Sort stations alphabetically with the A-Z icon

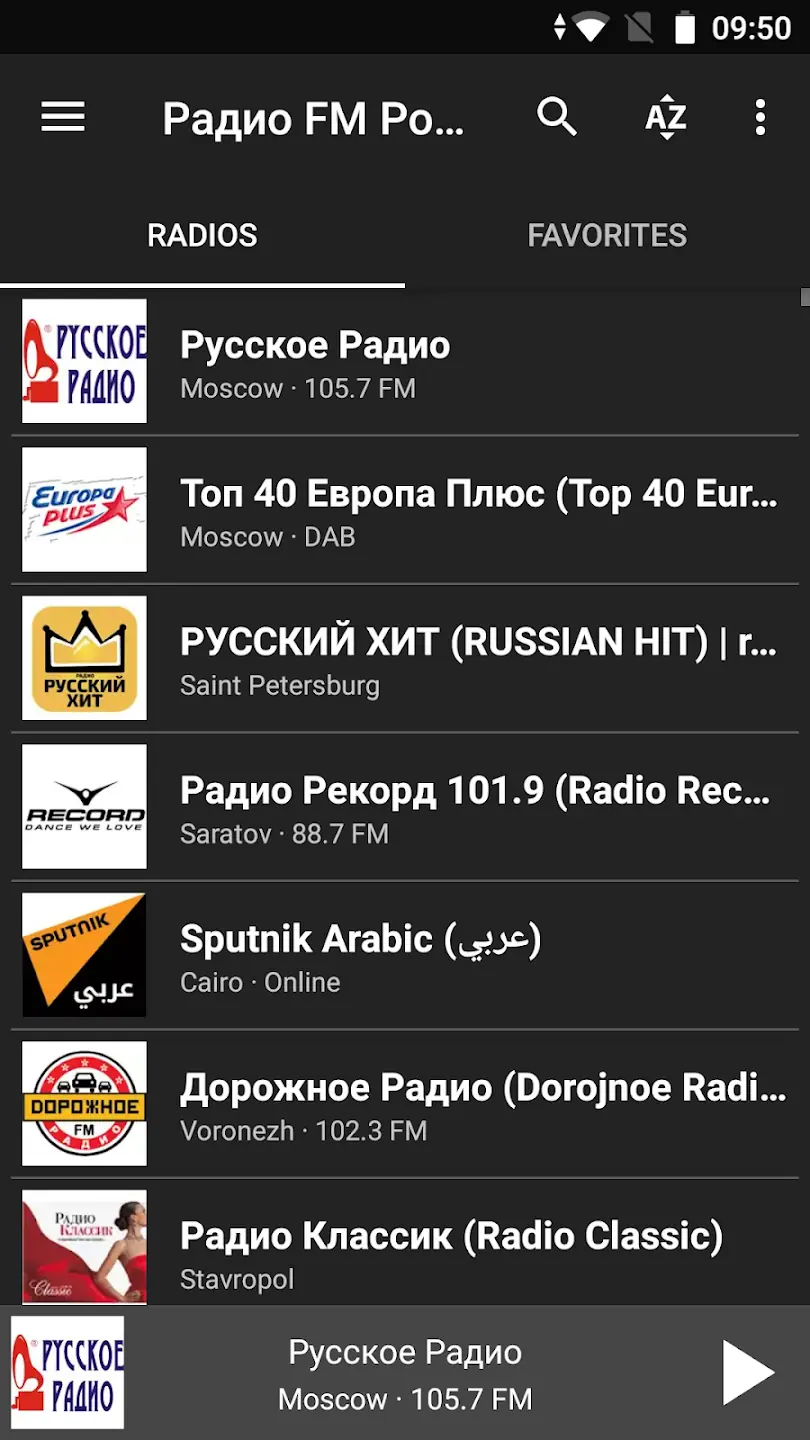(x=663, y=117)
